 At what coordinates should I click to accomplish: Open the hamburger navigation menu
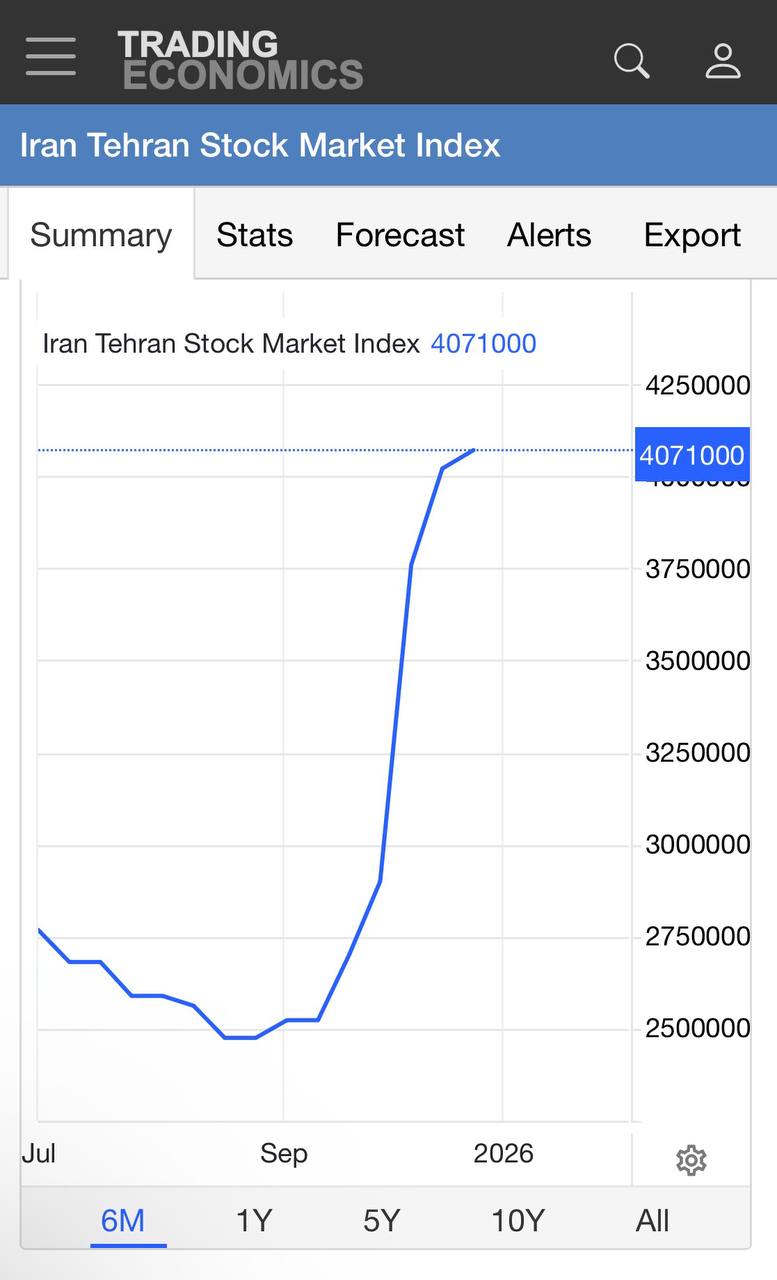point(51,56)
